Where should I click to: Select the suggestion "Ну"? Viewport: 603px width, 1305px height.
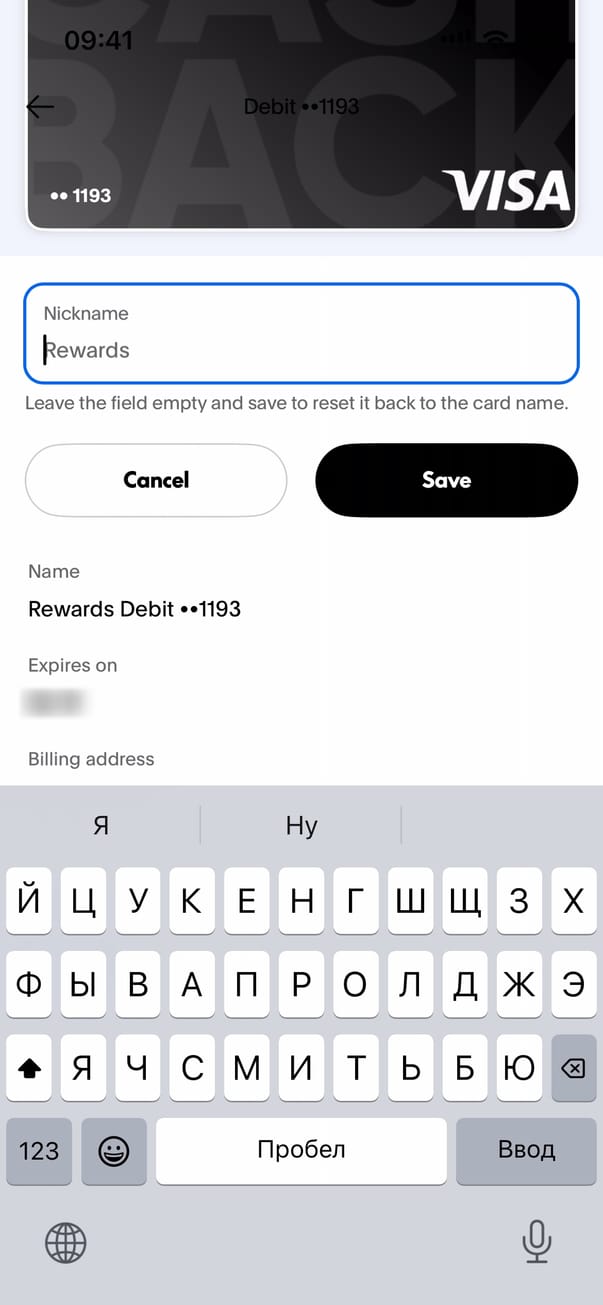(x=301, y=826)
